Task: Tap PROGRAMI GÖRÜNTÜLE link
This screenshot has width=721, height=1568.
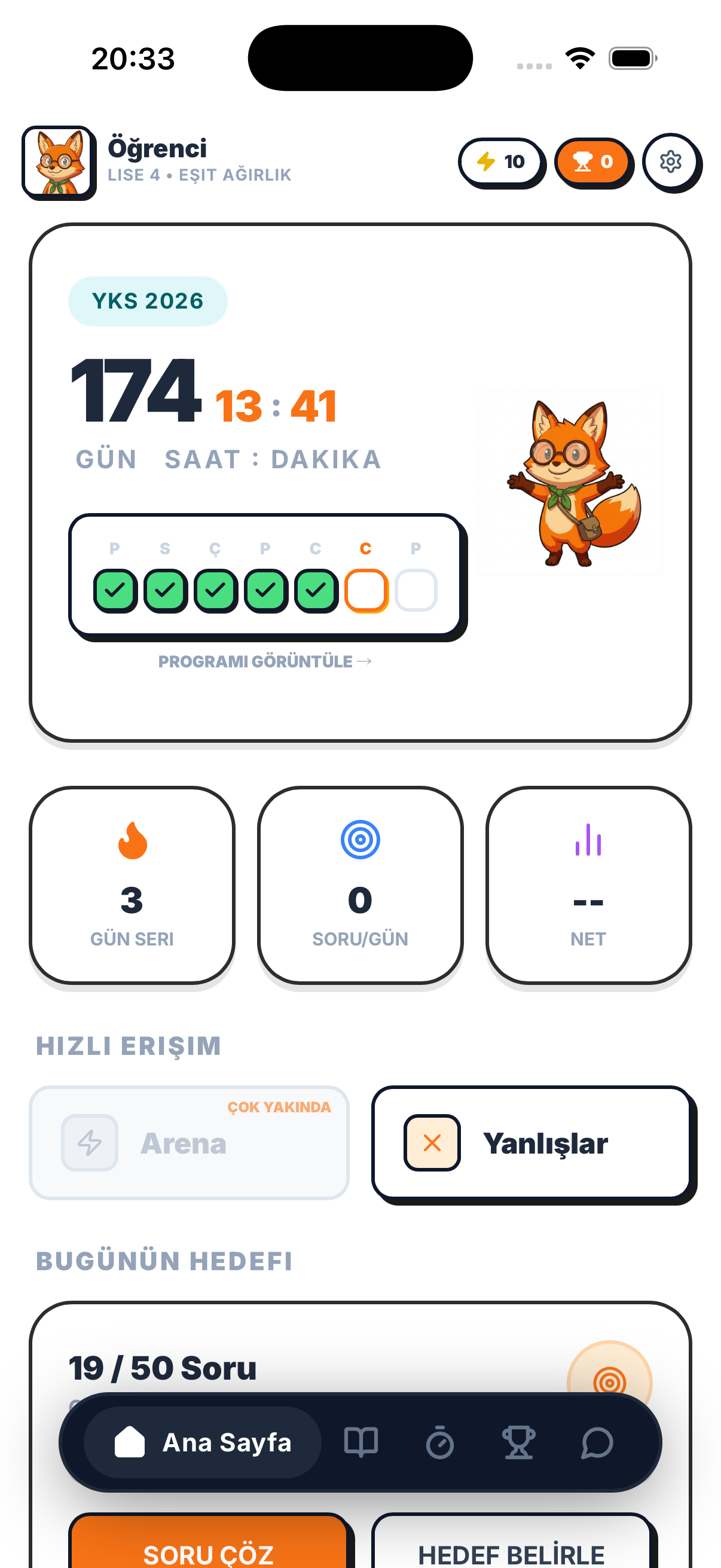Action: [x=265, y=661]
